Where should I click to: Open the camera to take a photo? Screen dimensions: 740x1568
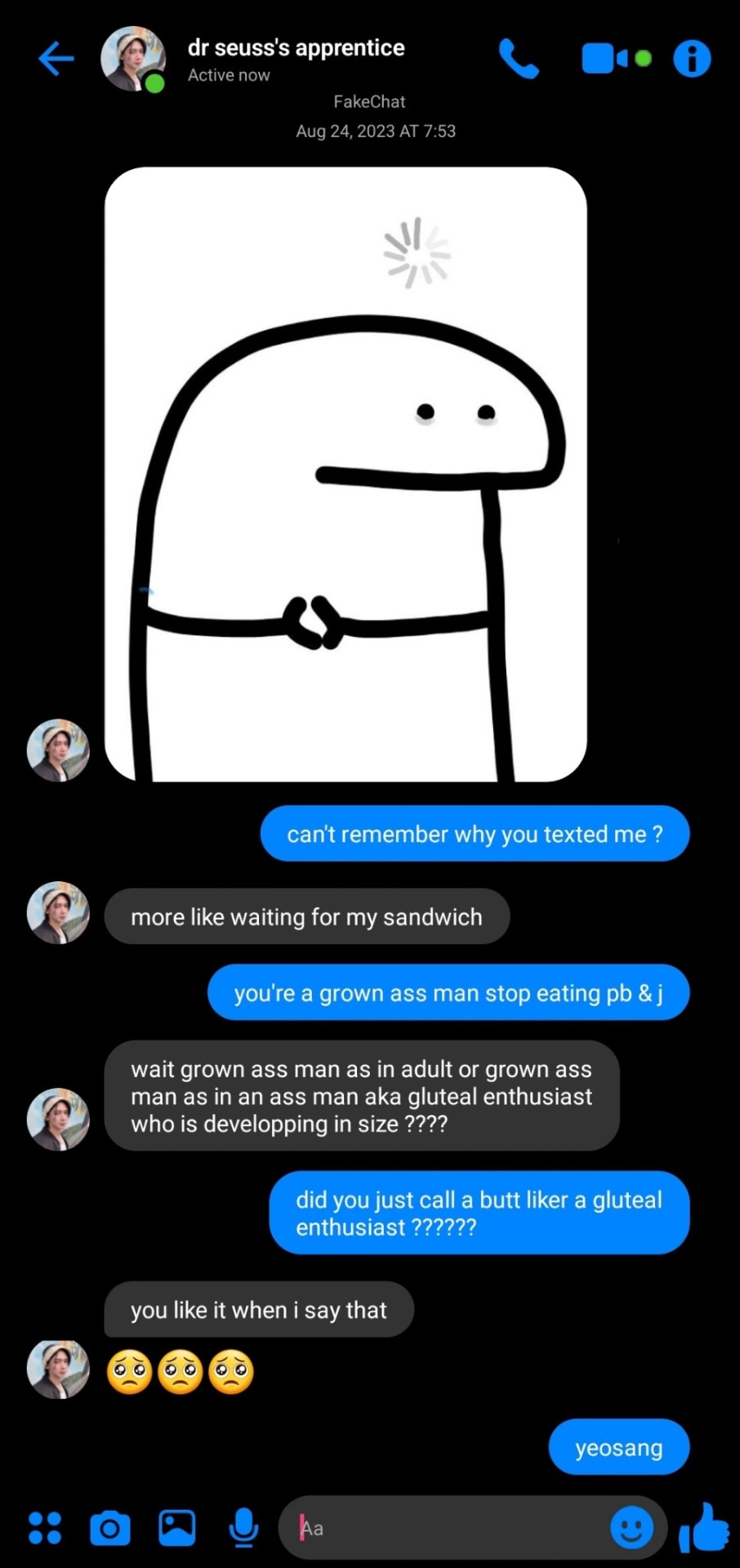pyautogui.click(x=110, y=1528)
